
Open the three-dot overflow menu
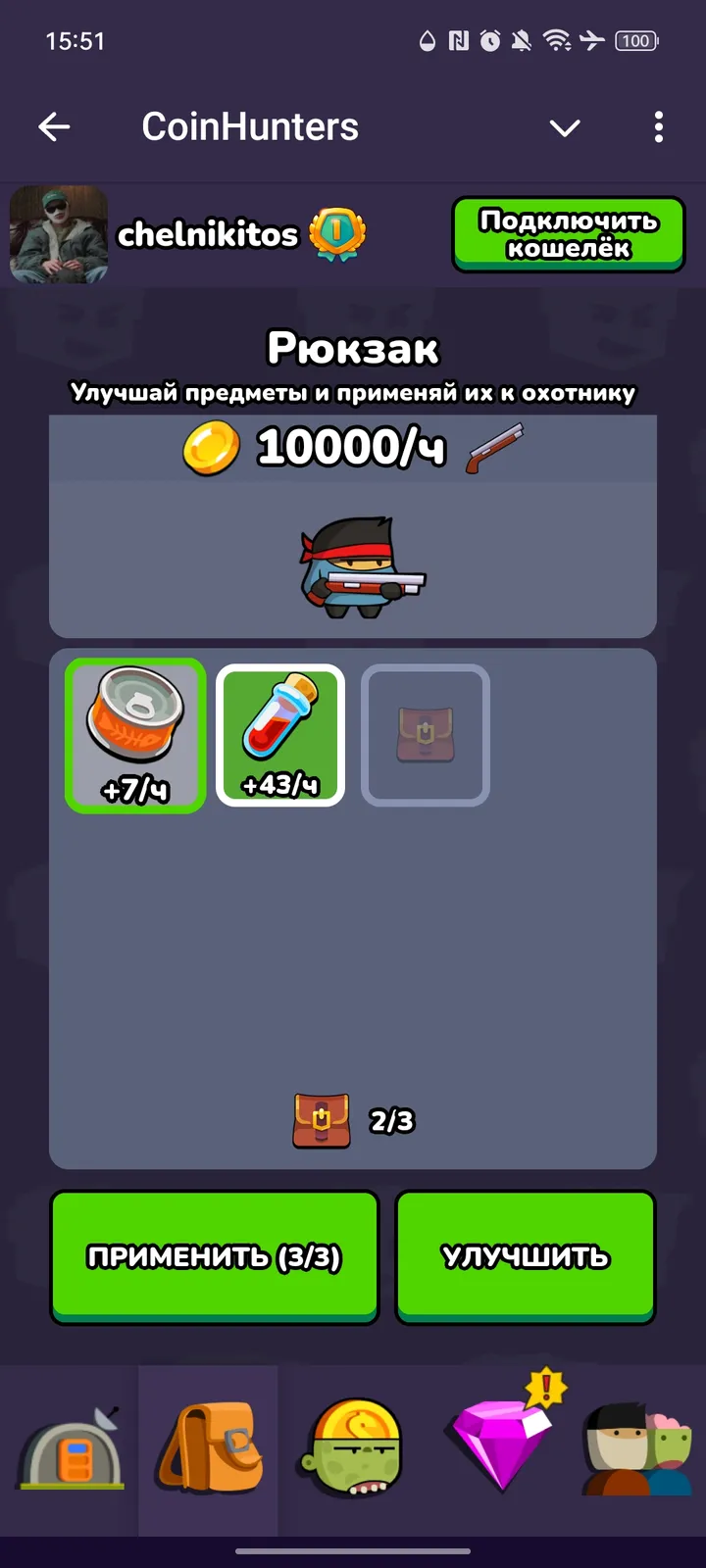click(x=658, y=127)
